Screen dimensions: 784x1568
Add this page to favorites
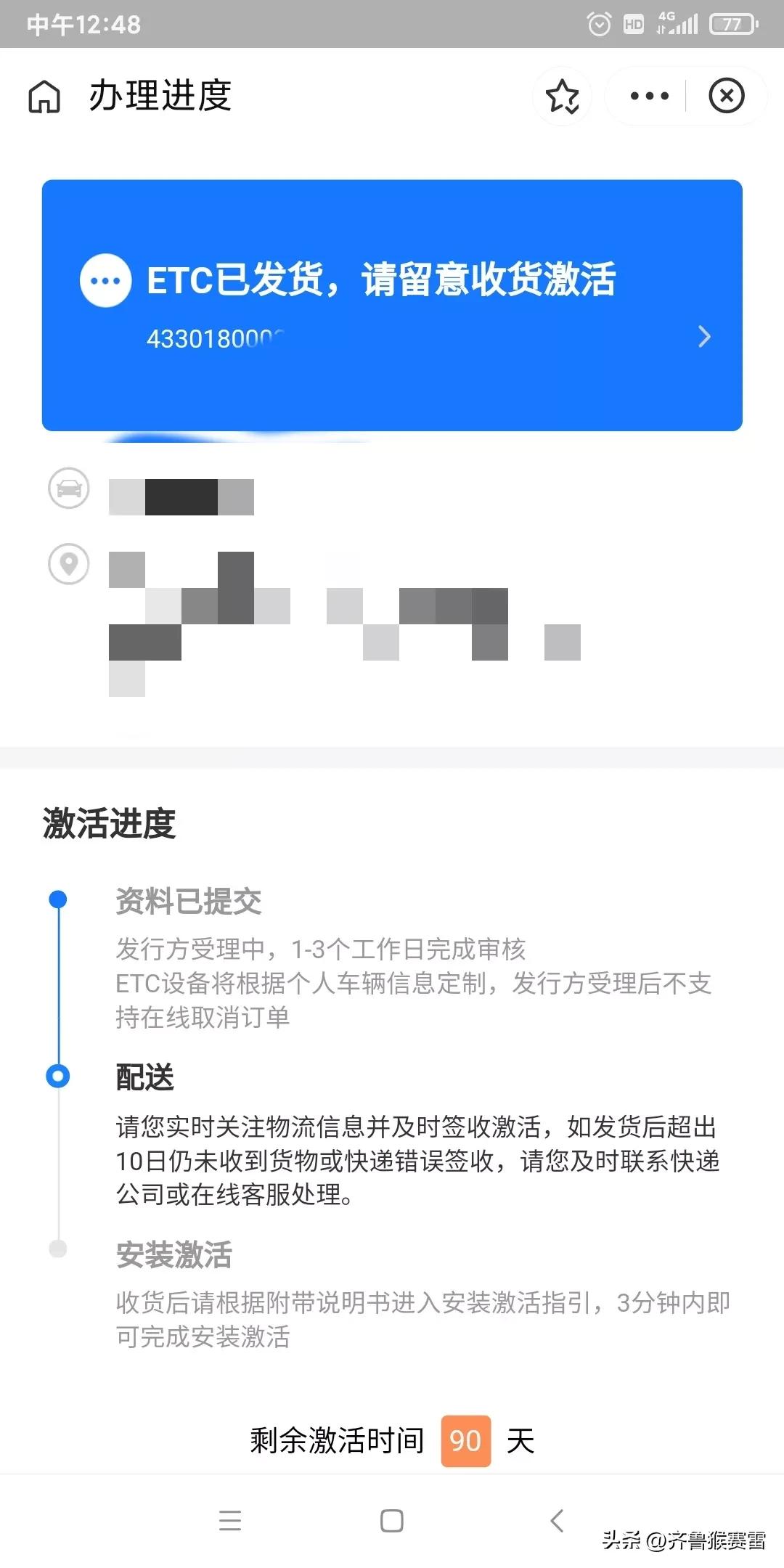click(563, 97)
